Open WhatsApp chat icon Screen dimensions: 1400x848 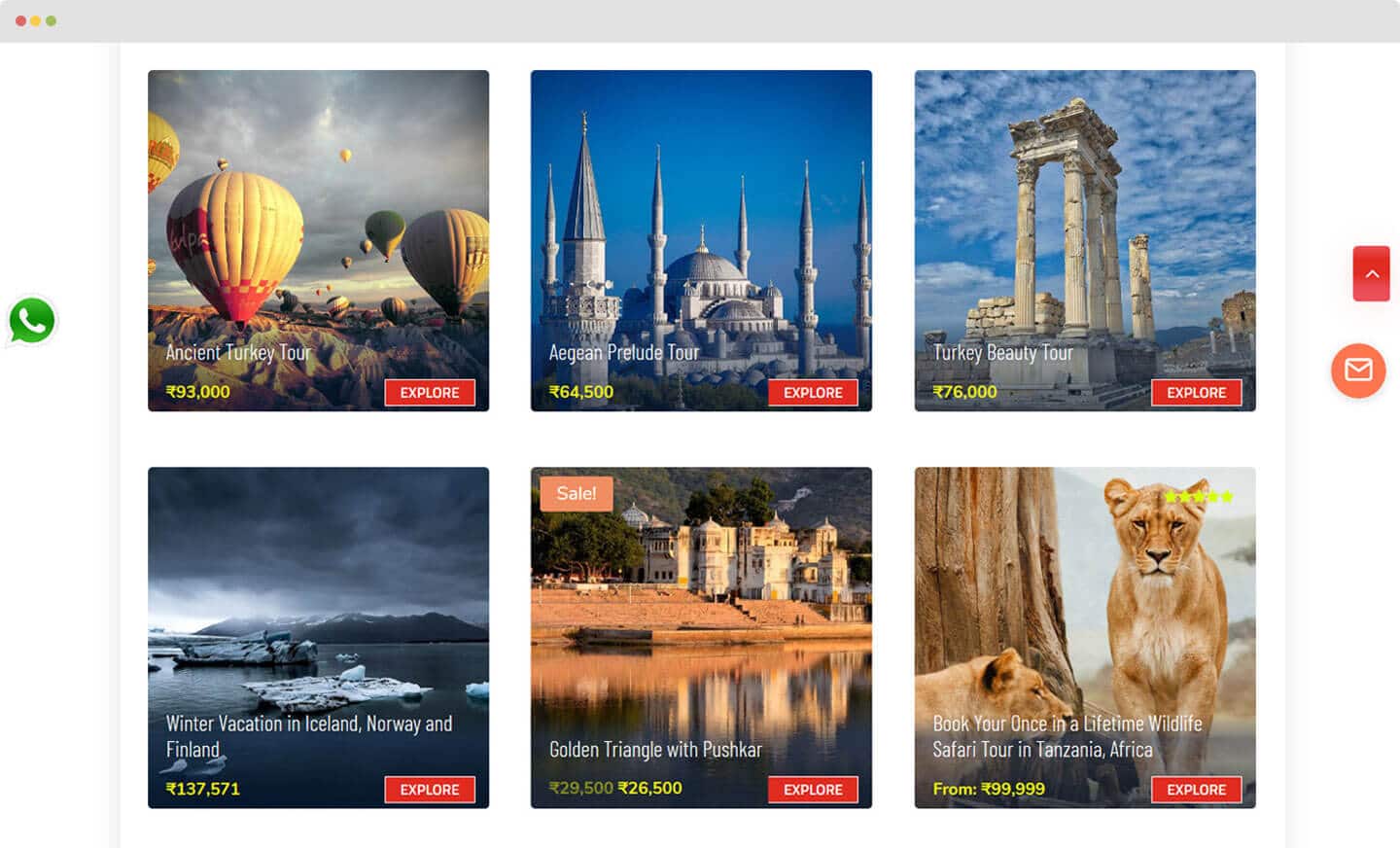(x=32, y=321)
